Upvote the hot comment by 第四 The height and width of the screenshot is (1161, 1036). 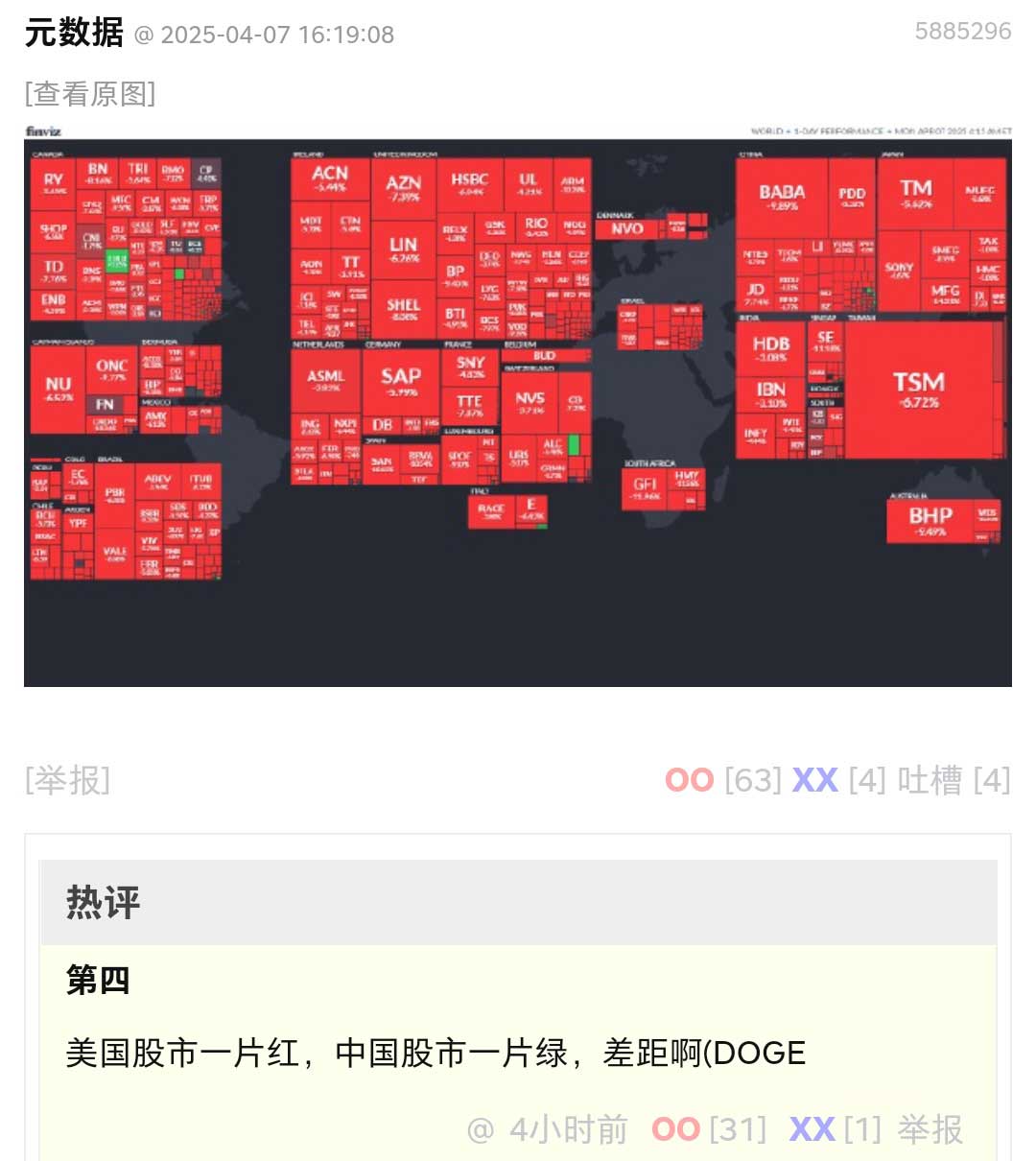675,1129
